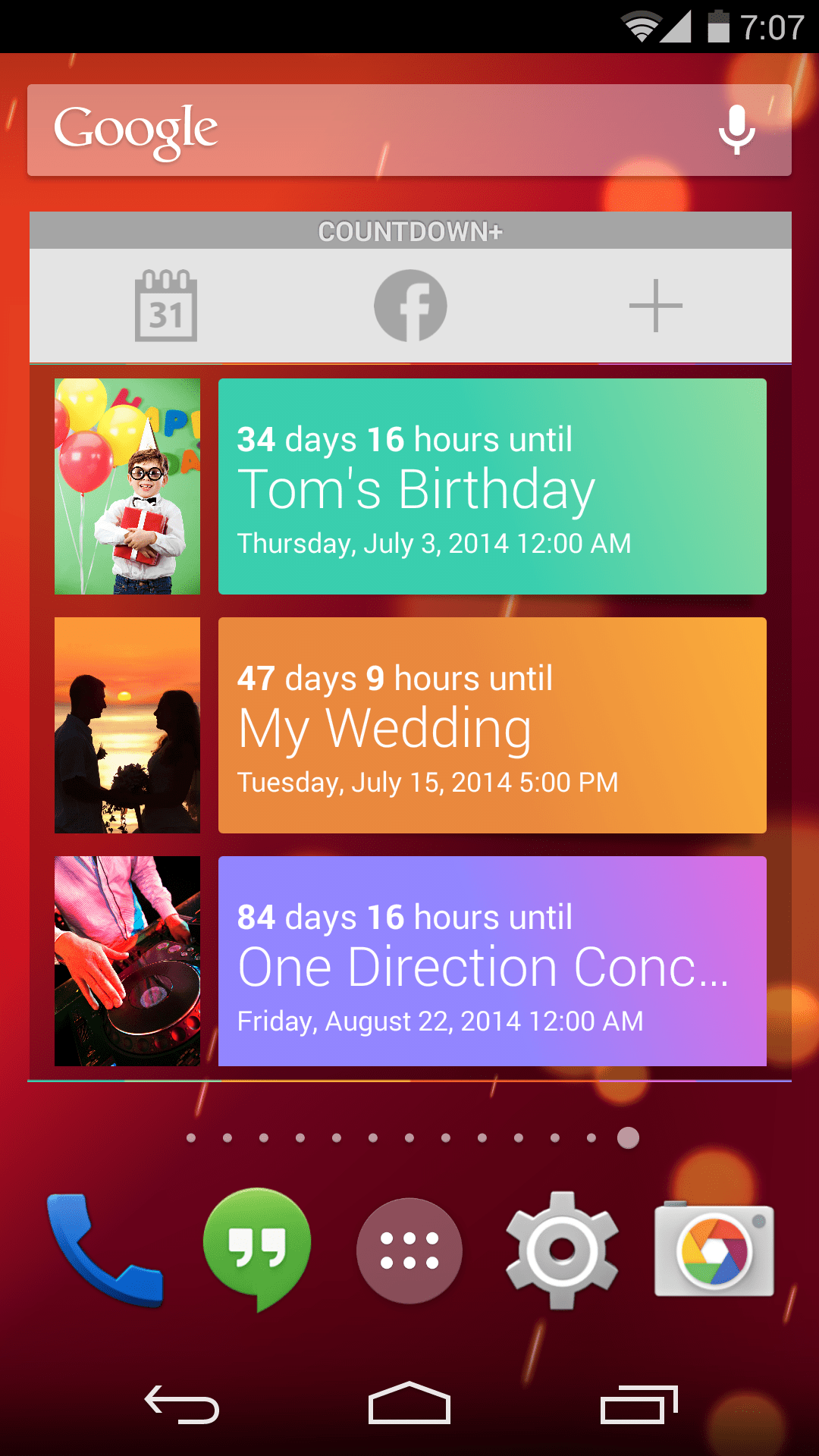Open the Settings app
819x1456 pixels.
[562, 1250]
